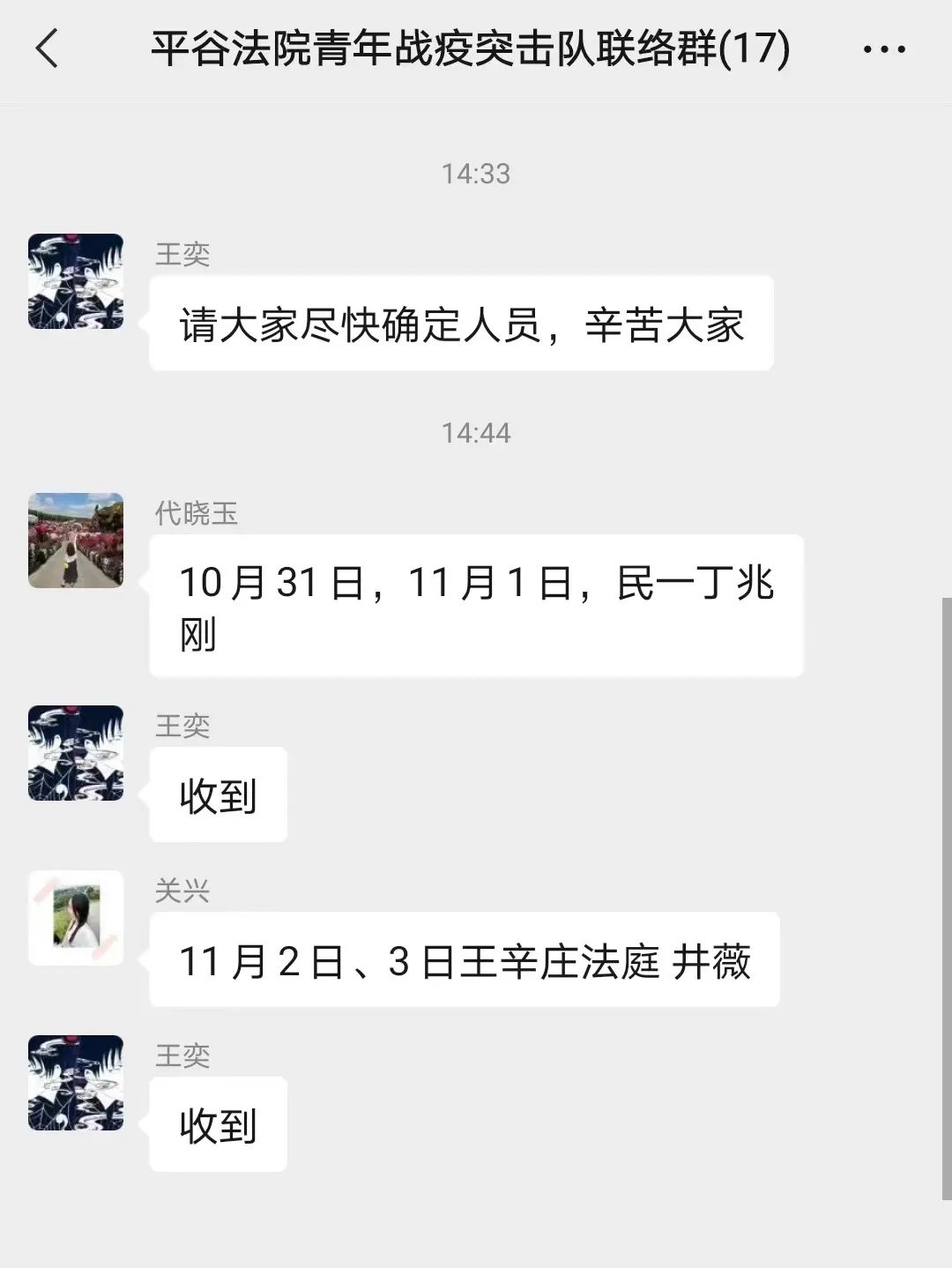Tap 王奕's avatar beside 请大家尽快确定人员
Viewport: 952px width, 1268px height.
point(76,281)
